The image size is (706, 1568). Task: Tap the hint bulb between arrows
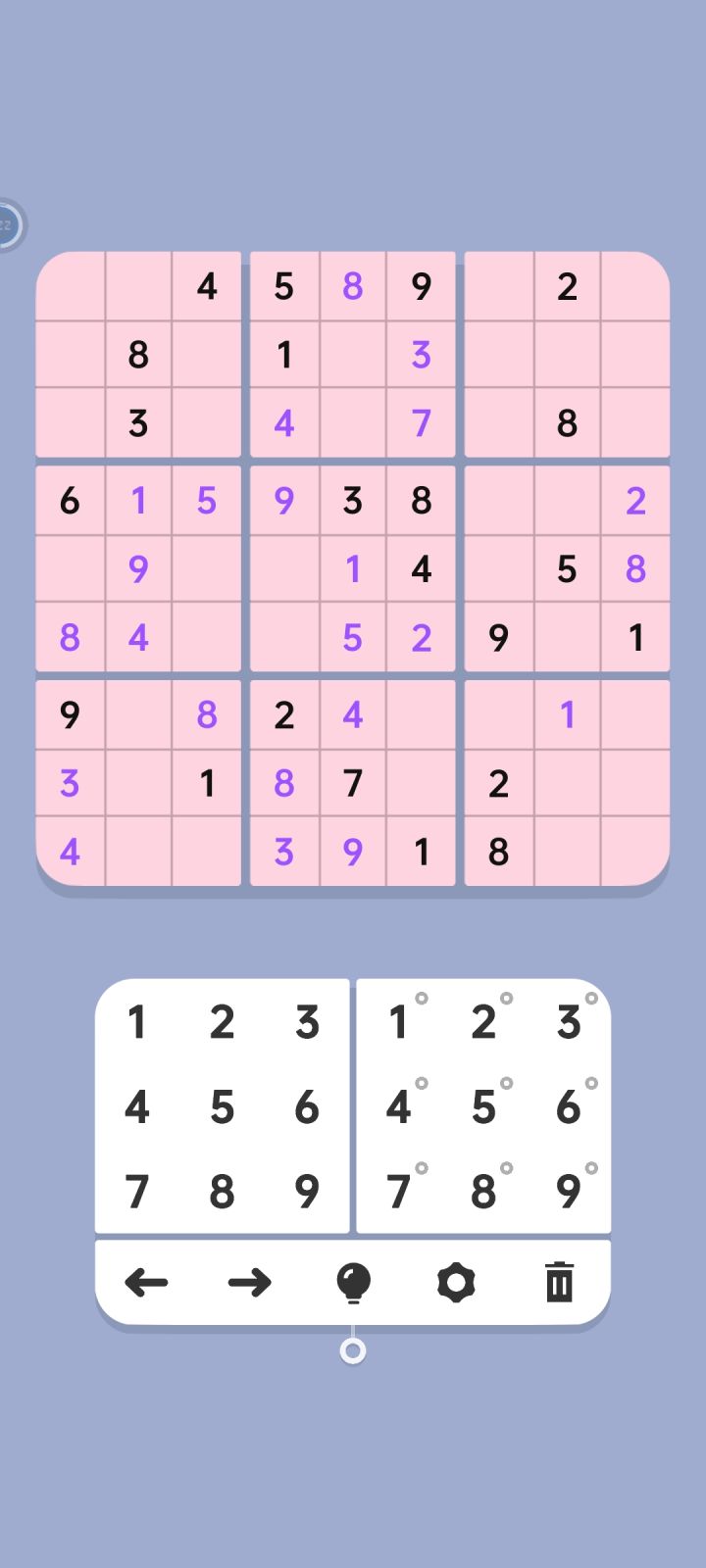tap(353, 1282)
